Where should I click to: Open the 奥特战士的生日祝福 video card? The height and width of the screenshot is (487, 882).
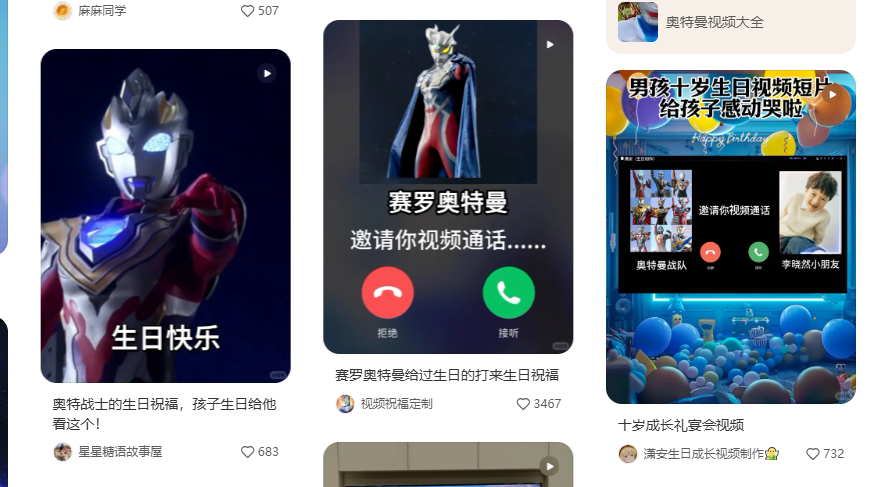(165, 216)
